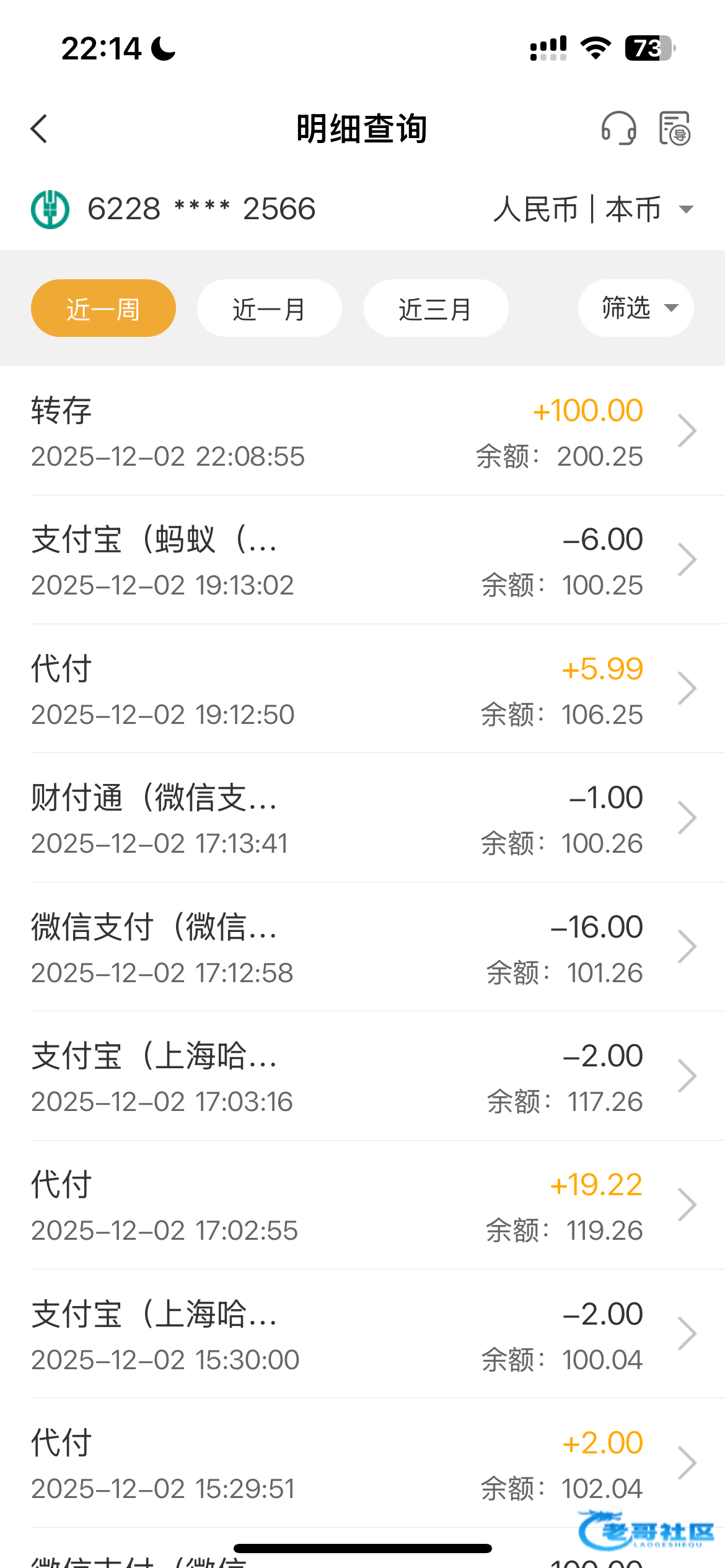Go back from 明细查询 page
Screen dimensions: 725x1568
(x=39, y=129)
